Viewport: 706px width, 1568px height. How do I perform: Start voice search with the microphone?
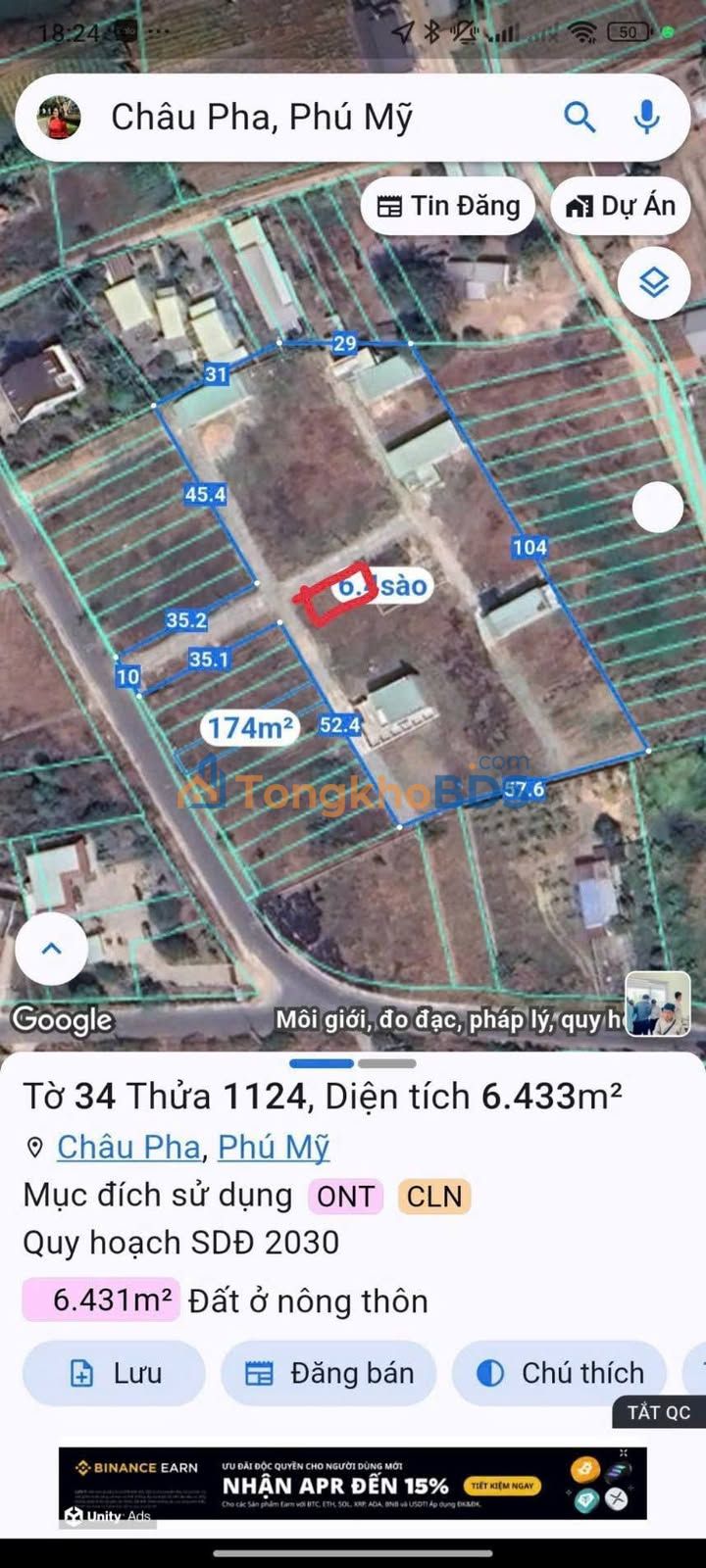coord(646,118)
